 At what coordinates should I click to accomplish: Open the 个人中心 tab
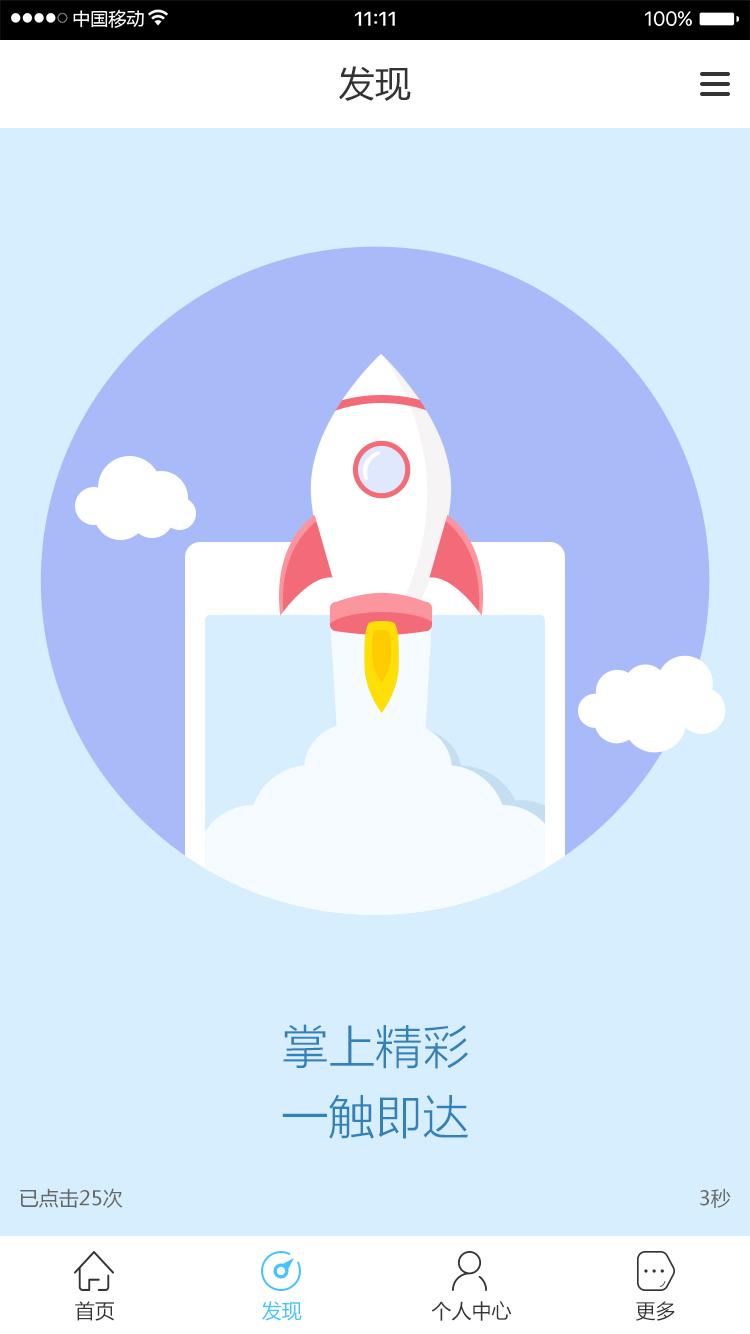point(469,1286)
